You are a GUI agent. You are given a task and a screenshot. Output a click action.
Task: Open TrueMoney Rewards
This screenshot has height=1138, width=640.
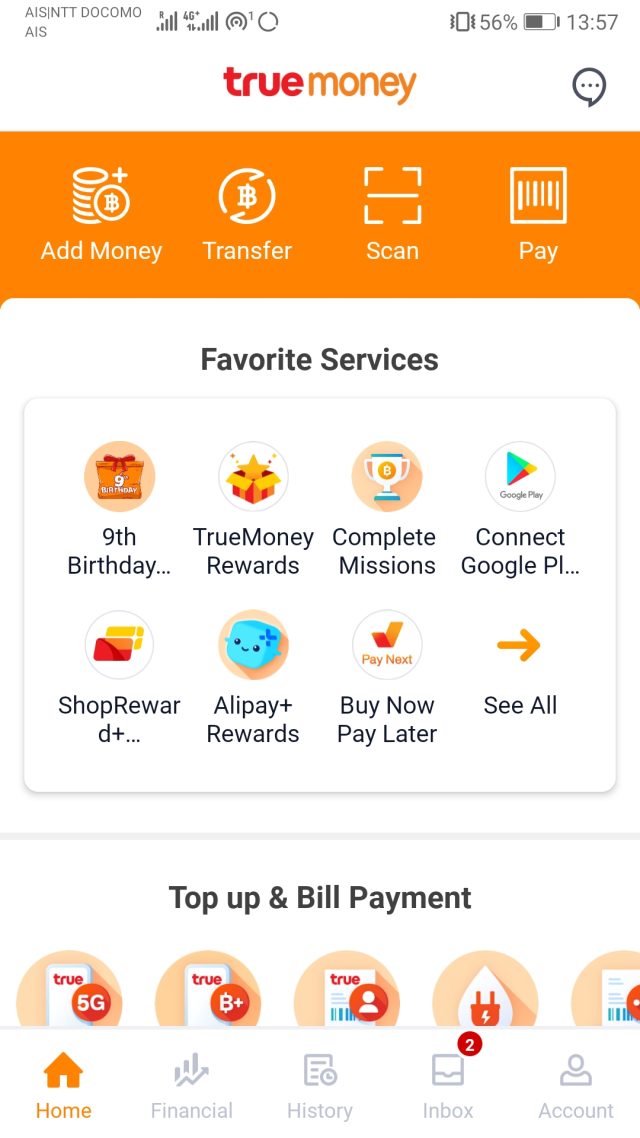tap(253, 510)
